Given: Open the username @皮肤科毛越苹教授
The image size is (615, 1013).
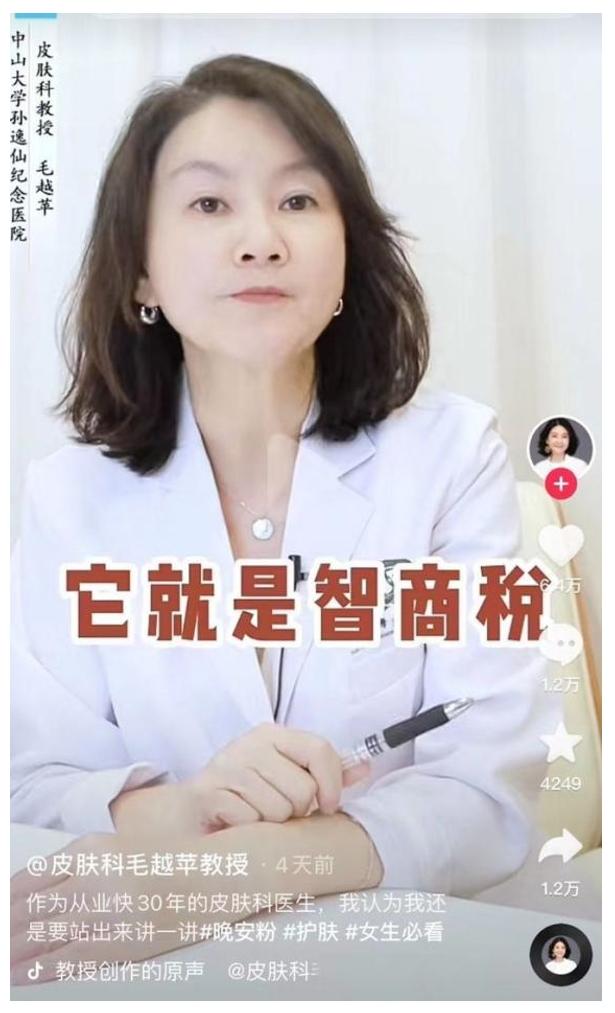Looking at the screenshot, I should pyautogui.click(x=136, y=864).
